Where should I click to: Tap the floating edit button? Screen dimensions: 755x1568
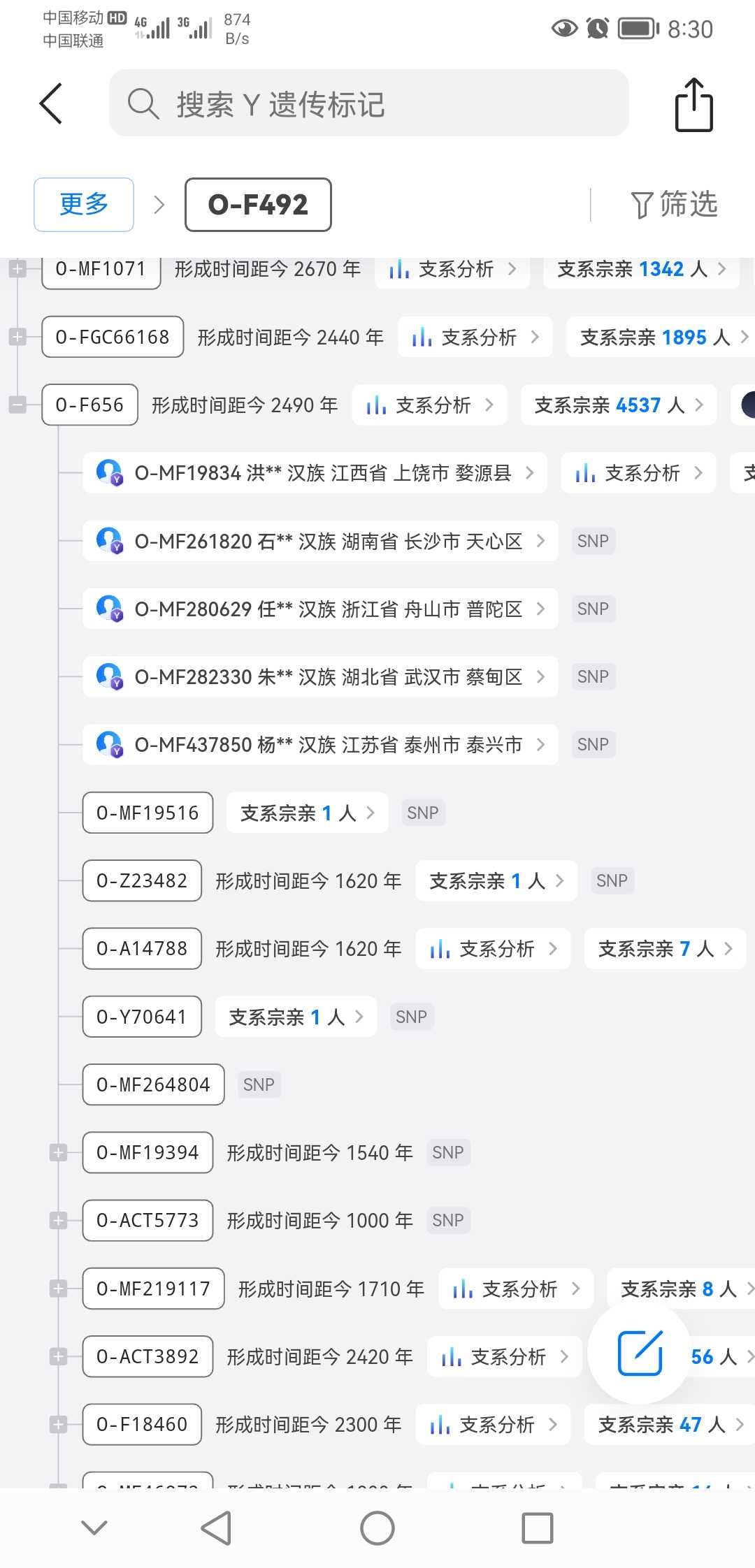(x=640, y=1353)
